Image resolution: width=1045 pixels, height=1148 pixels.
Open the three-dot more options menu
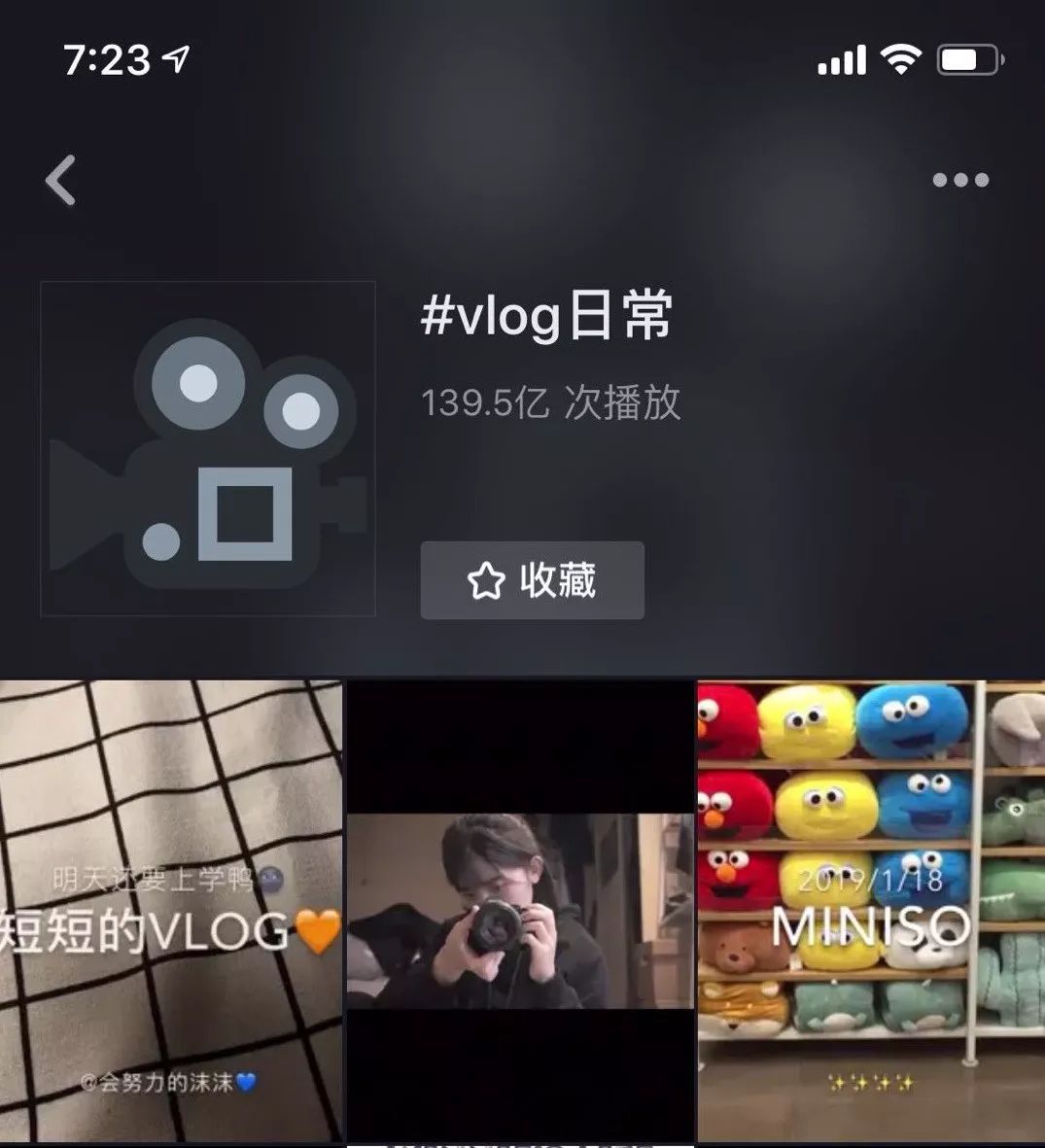[959, 180]
